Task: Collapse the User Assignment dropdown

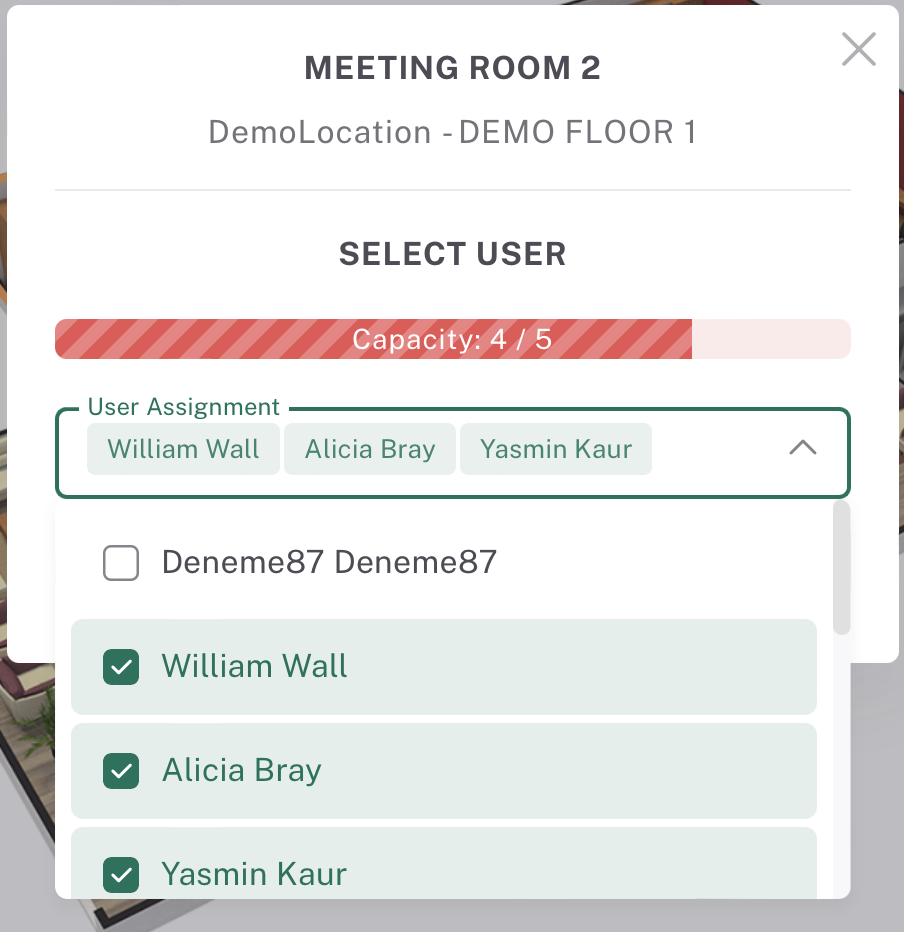Action: [x=802, y=449]
